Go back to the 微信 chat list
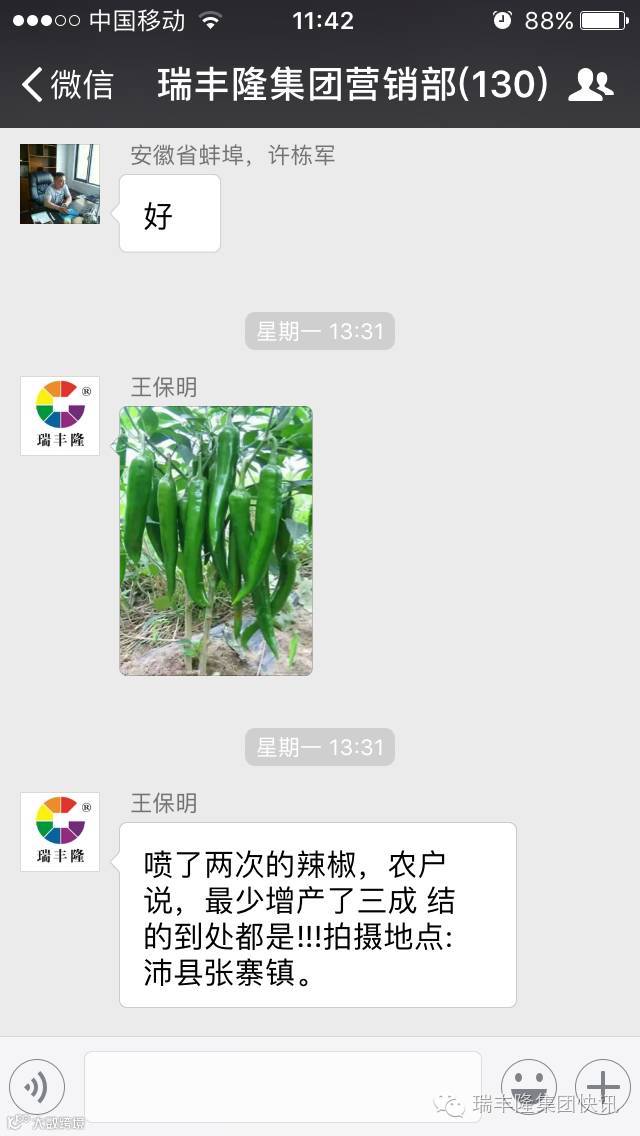Viewport: 640px width, 1136px height. 68,85
